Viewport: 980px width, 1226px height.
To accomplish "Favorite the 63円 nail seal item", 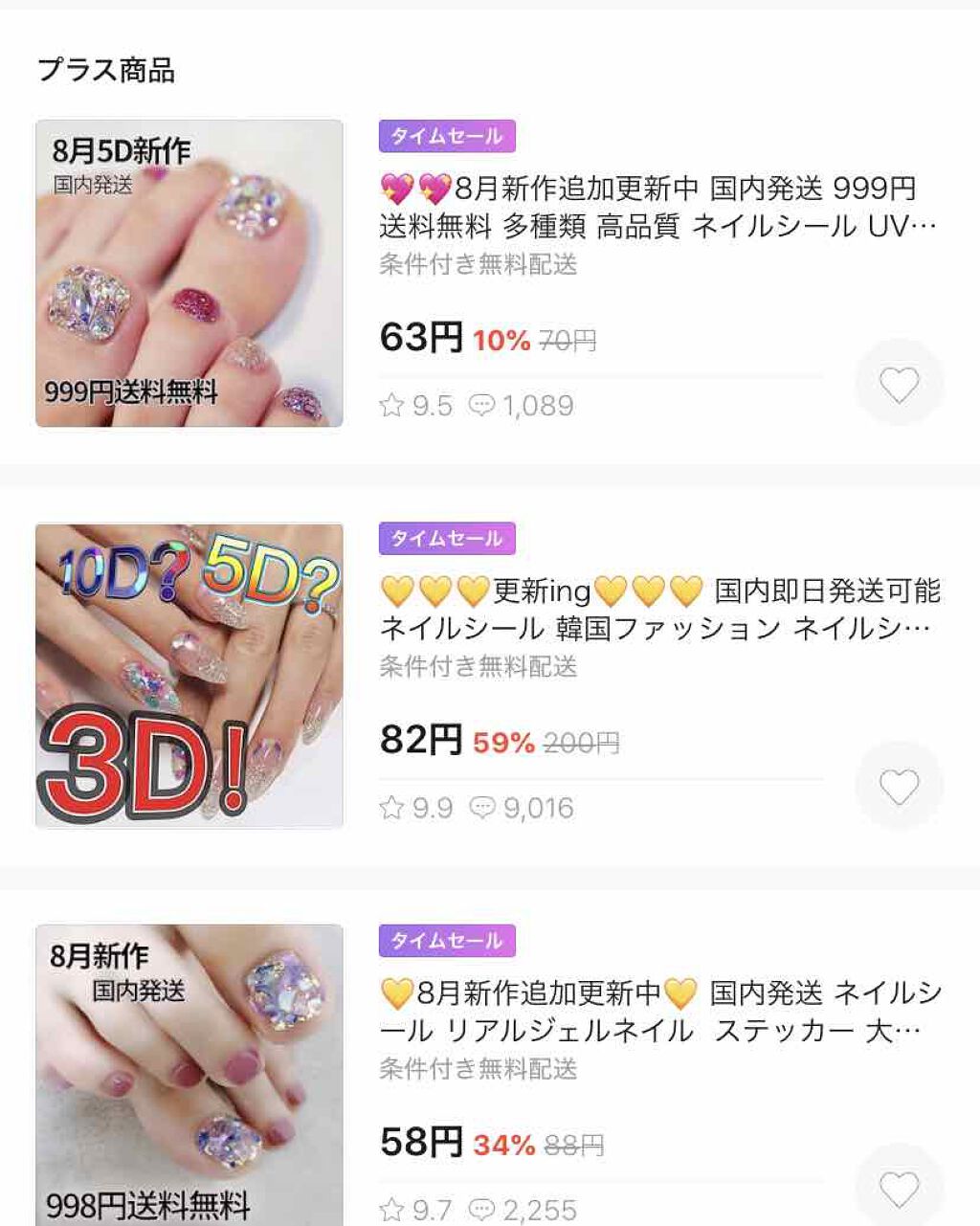I will 899,384.
